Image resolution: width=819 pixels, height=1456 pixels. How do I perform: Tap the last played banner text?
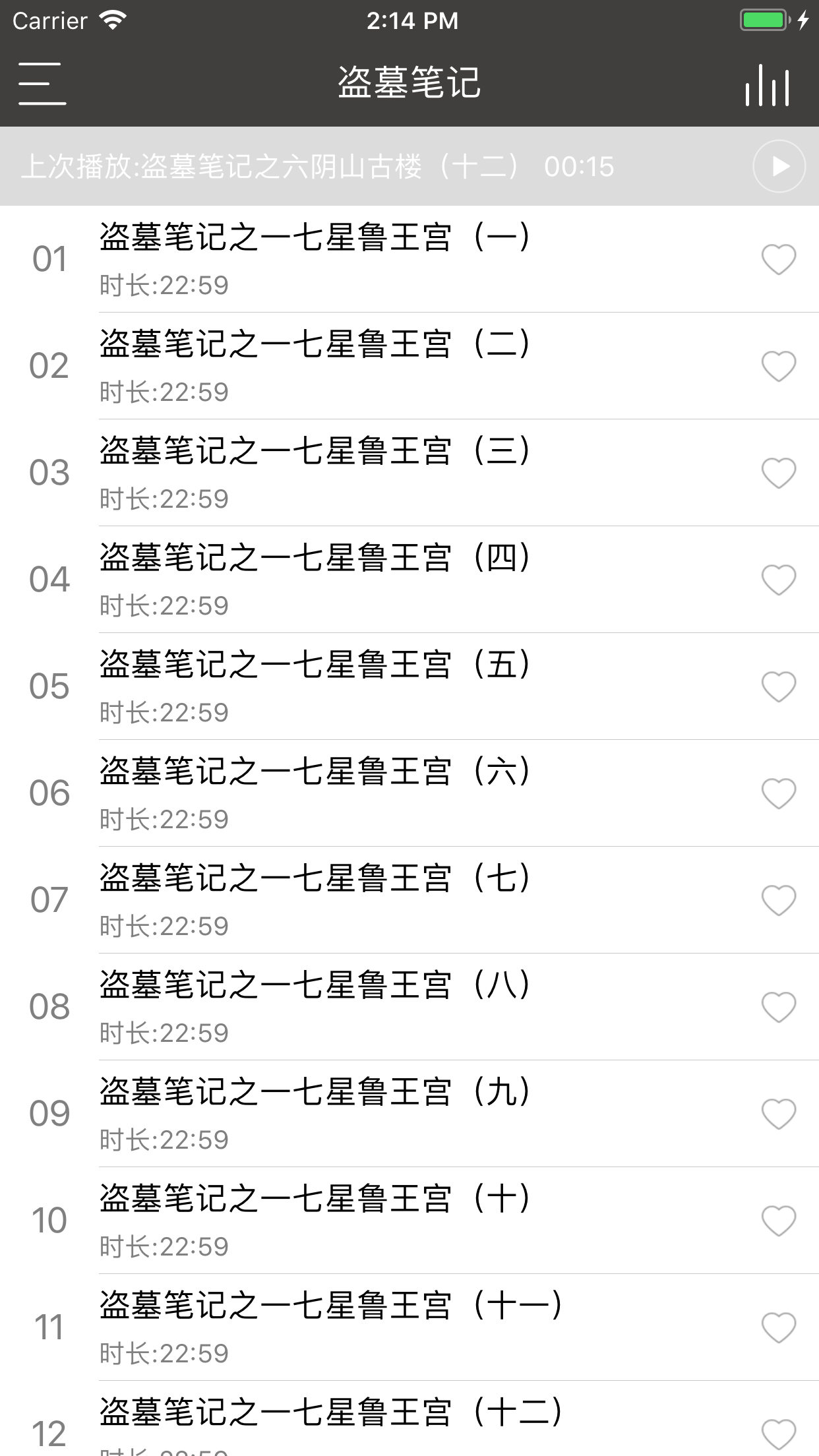[317, 166]
